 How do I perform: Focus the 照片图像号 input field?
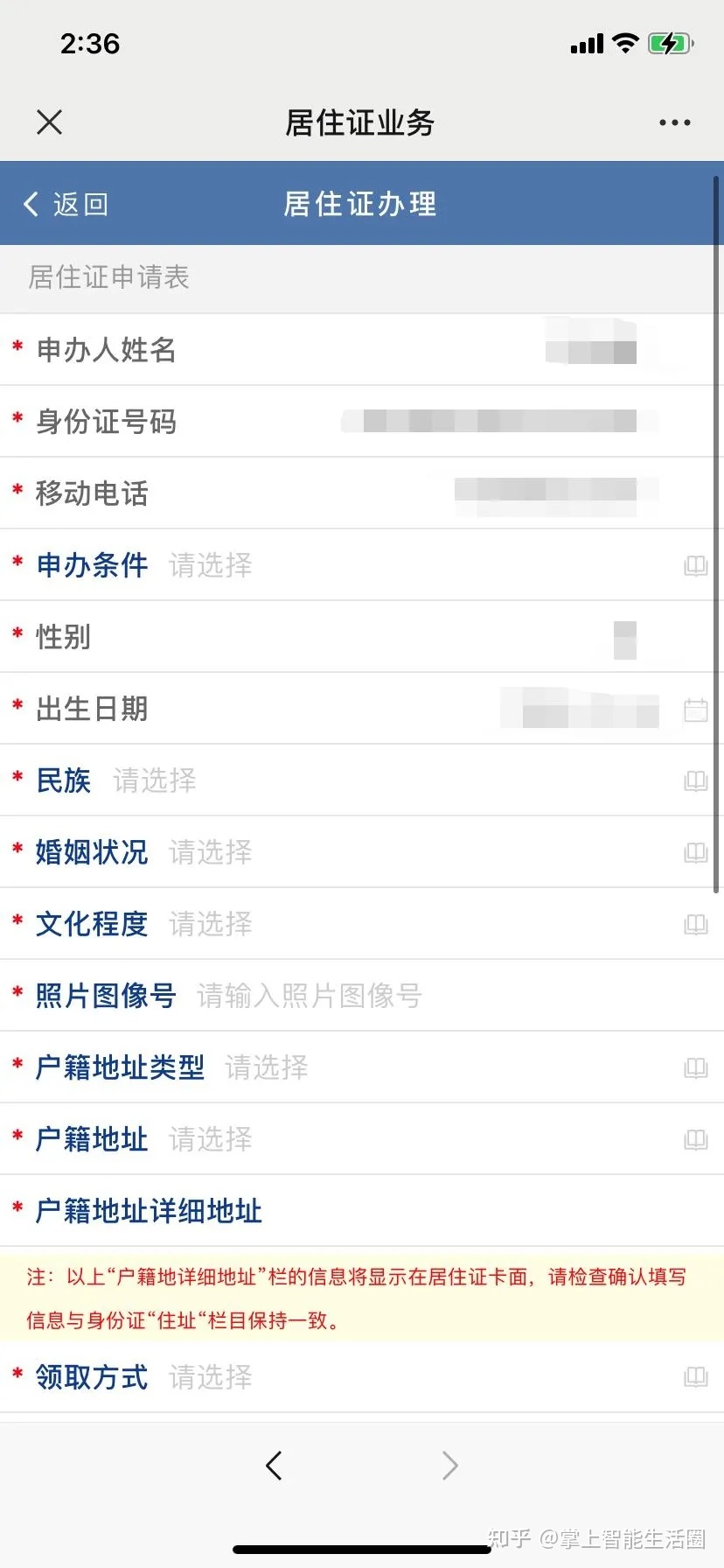point(437,996)
